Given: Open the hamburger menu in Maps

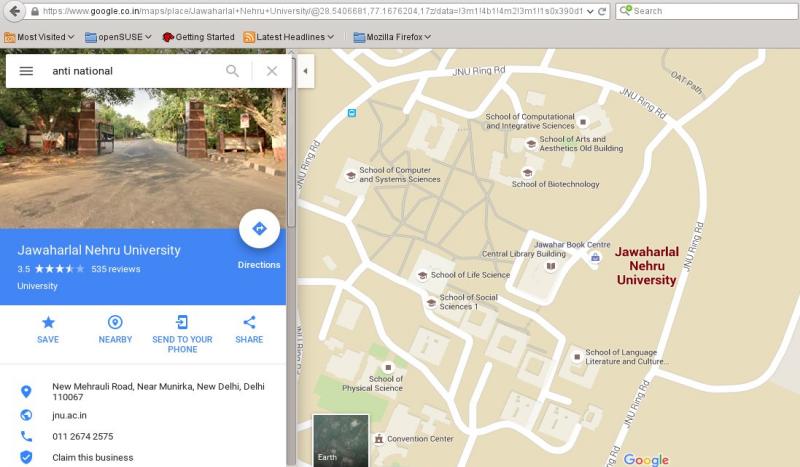Looking at the screenshot, I should click(27, 71).
